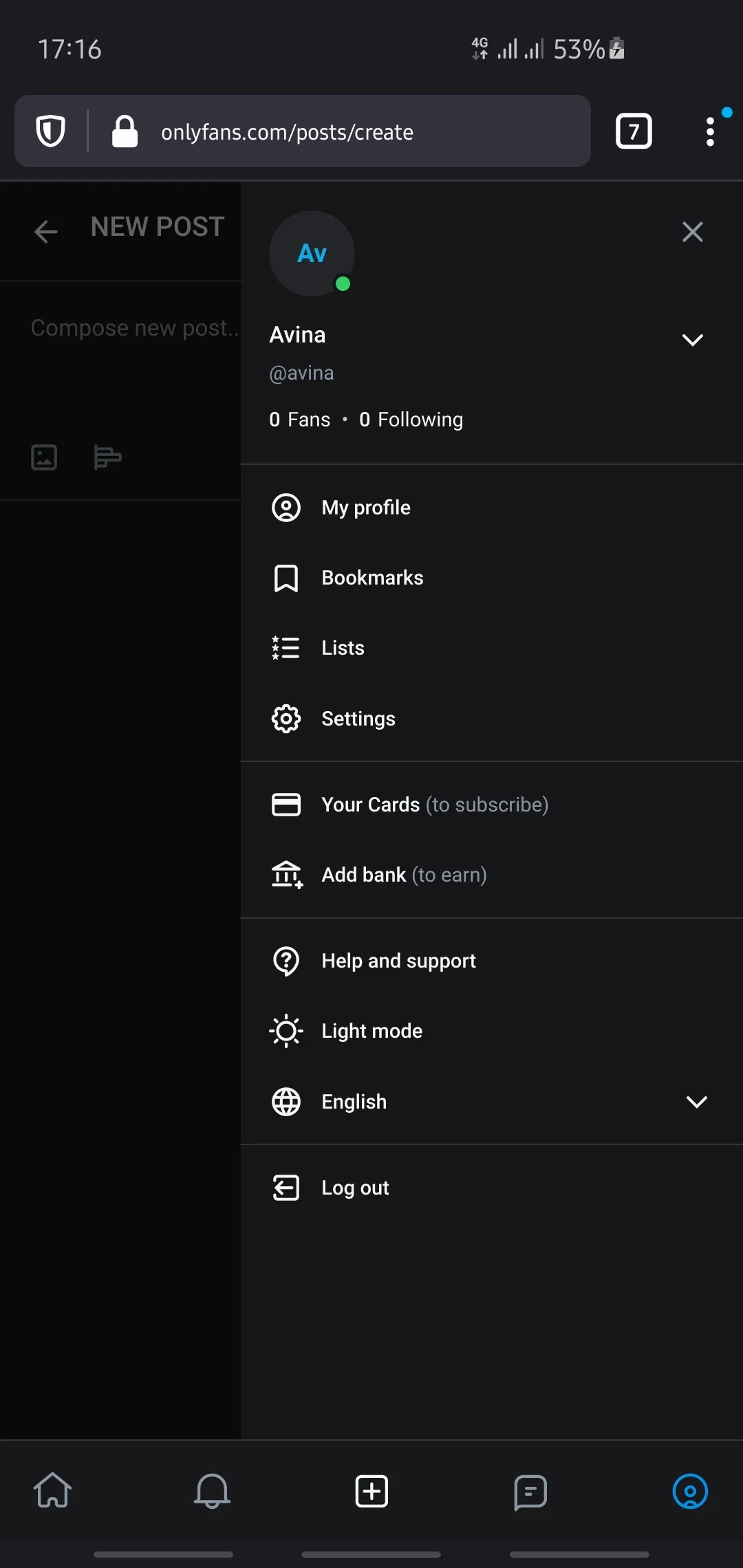Open browser three-dot overflow menu
Screen dimensions: 743x1568
(x=709, y=131)
